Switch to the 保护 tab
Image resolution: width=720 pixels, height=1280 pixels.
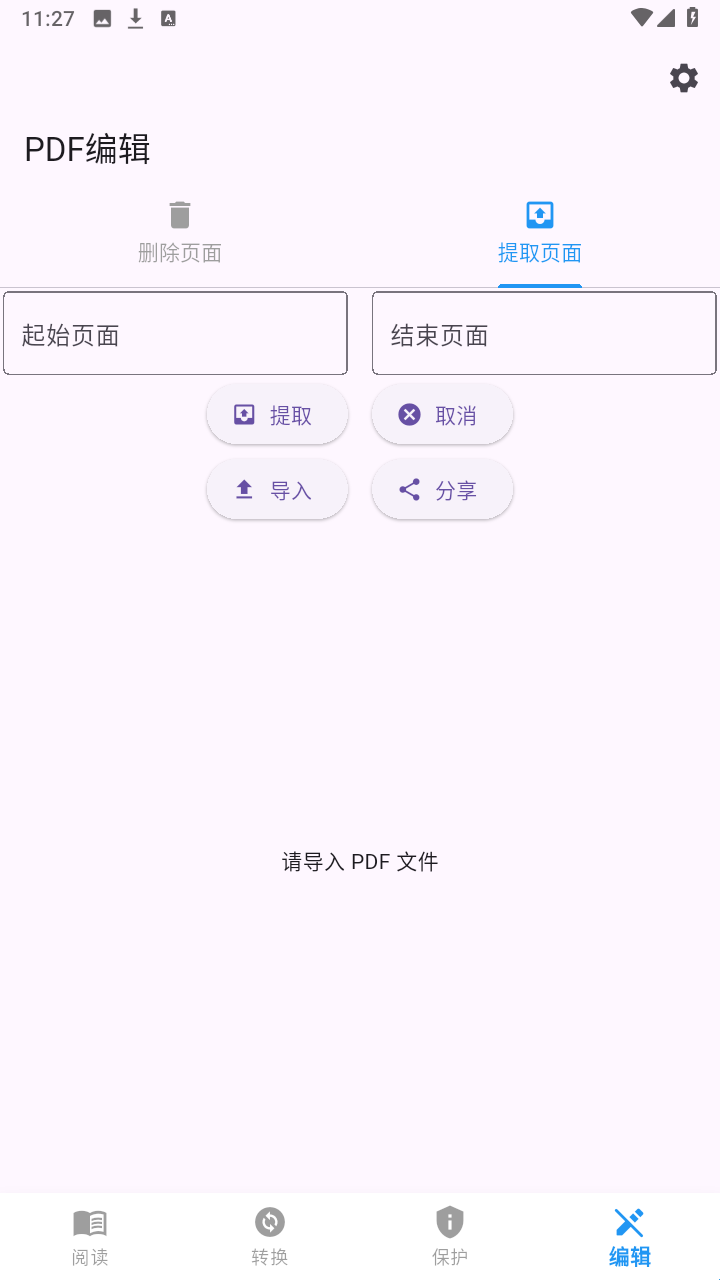coord(450,1236)
